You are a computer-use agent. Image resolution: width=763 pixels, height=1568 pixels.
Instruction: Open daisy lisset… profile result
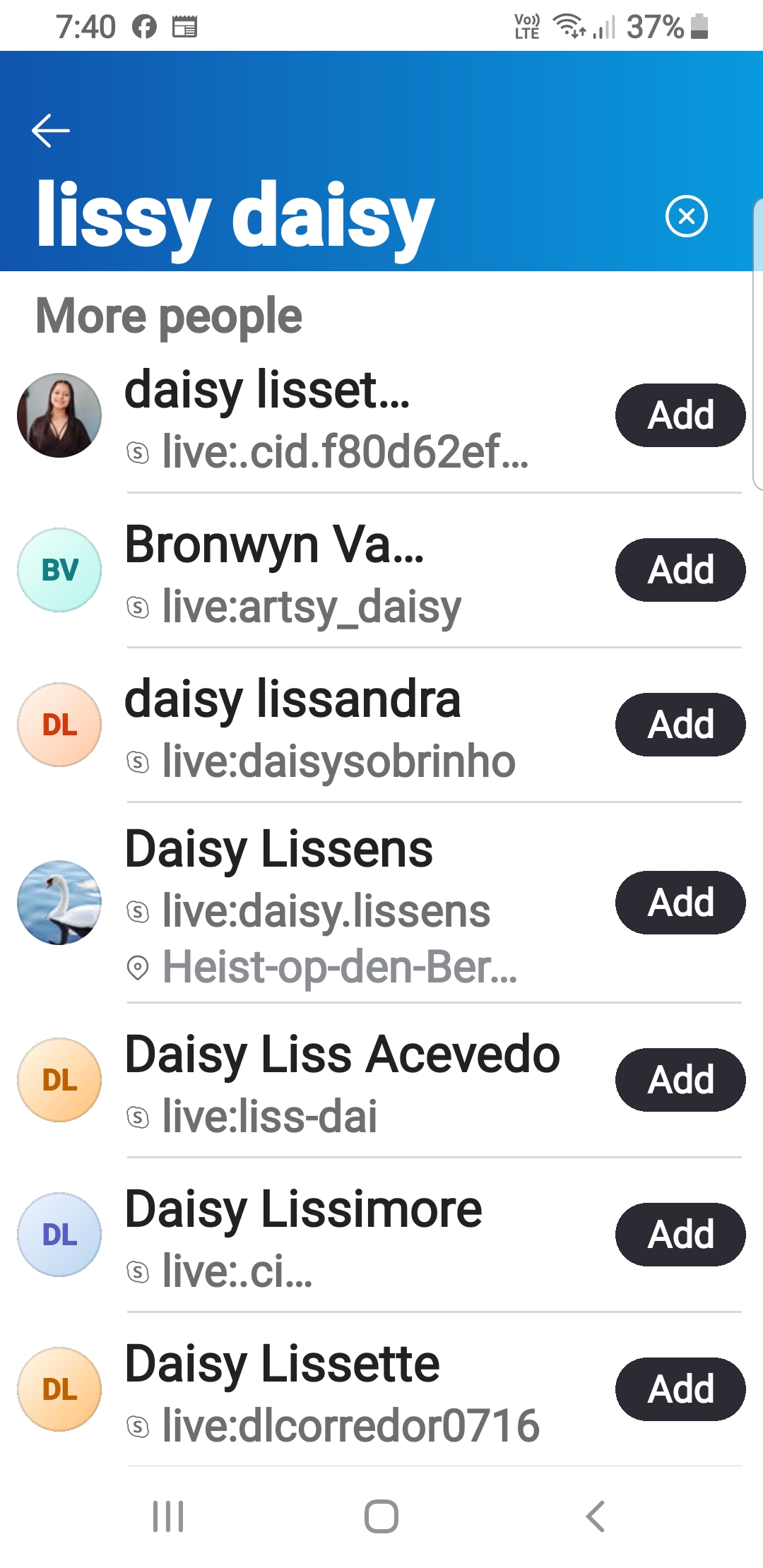[311, 415]
